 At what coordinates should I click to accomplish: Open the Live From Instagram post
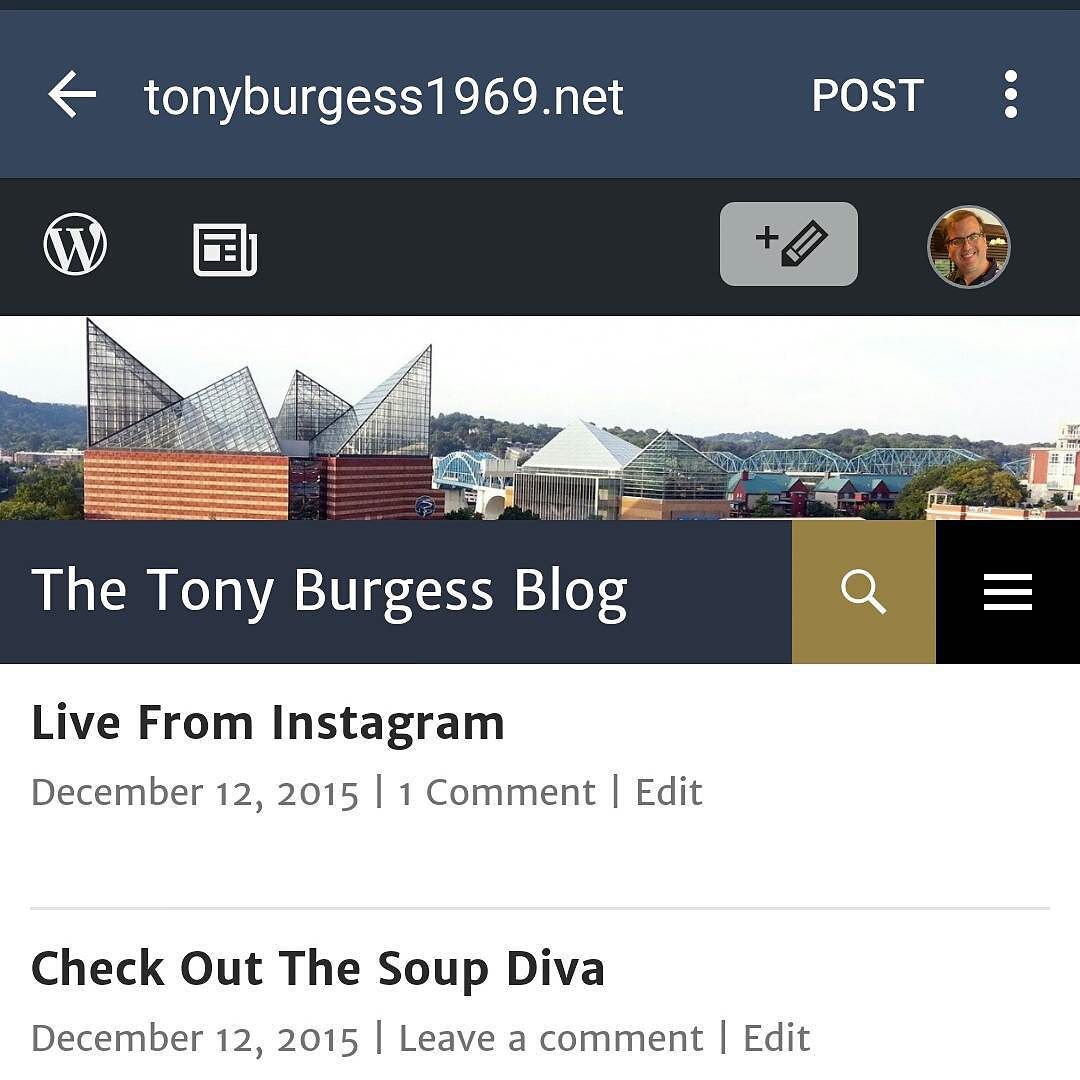pos(268,723)
